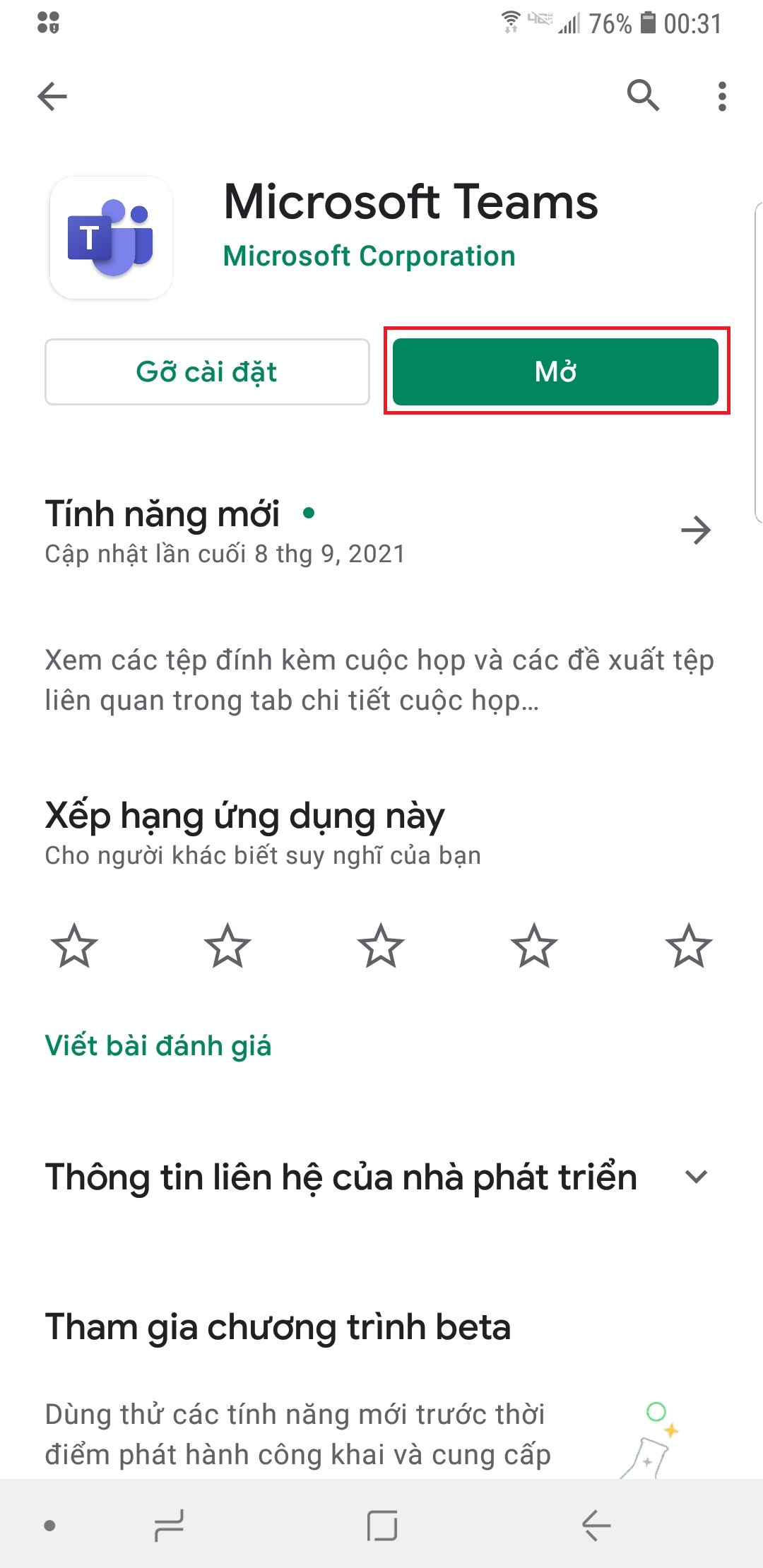The height and width of the screenshot is (1568, 763).
Task: Open Tính năng mới details arrow
Action: [x=696, y=530]
